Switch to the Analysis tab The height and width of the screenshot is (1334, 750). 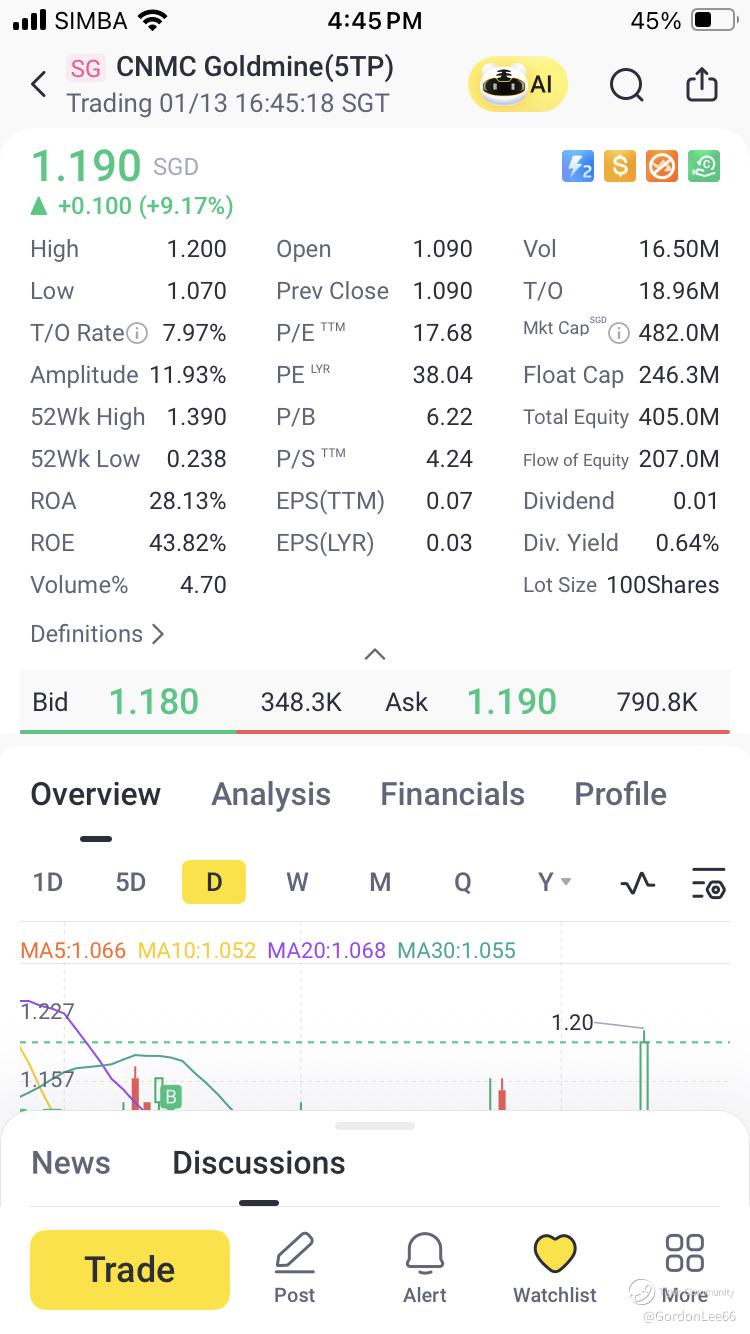tap(271, 794)
